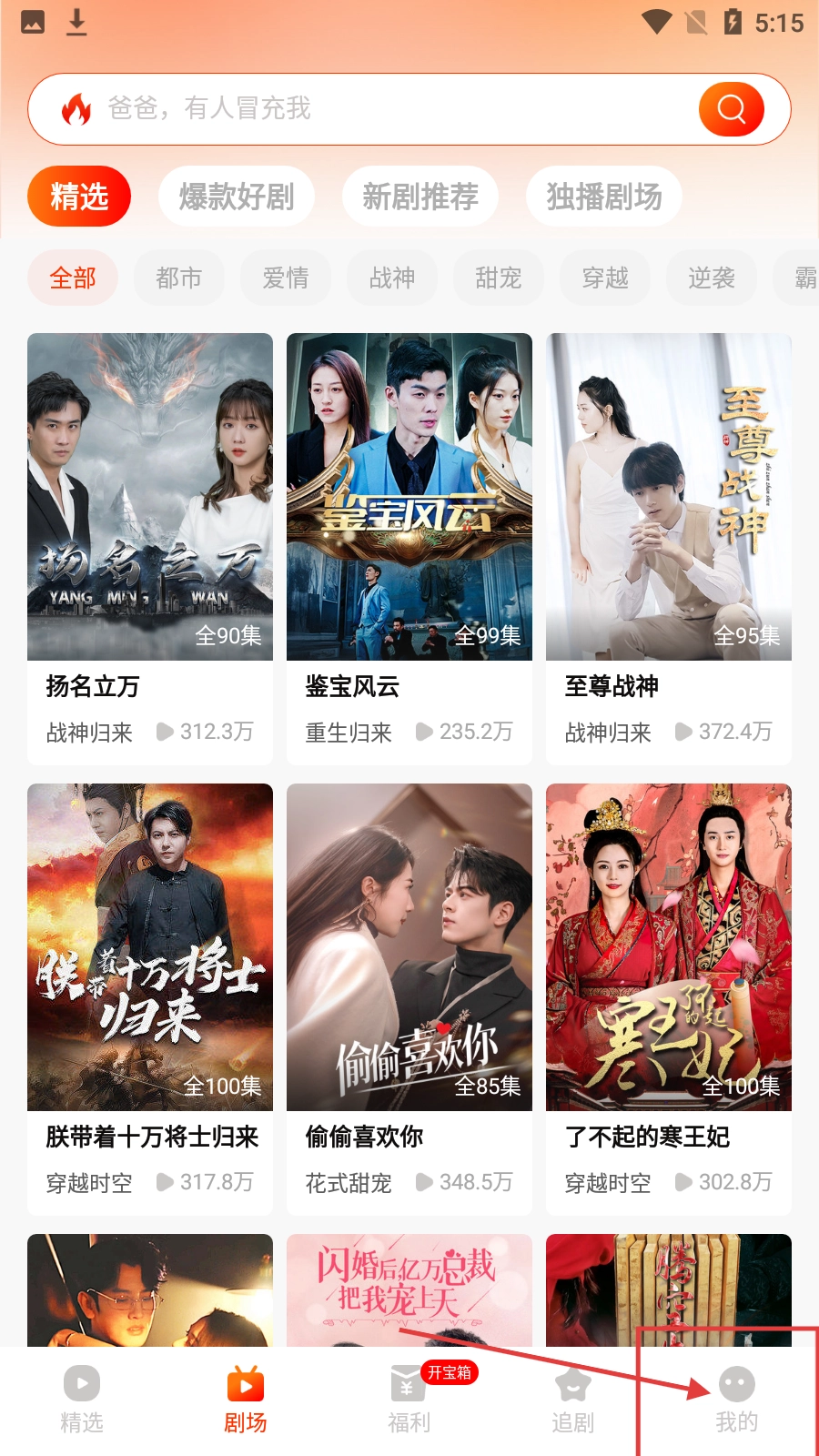Tap the orange search button
The width and height of the screenshot is (819, 1456).
[x=731, y=109]
